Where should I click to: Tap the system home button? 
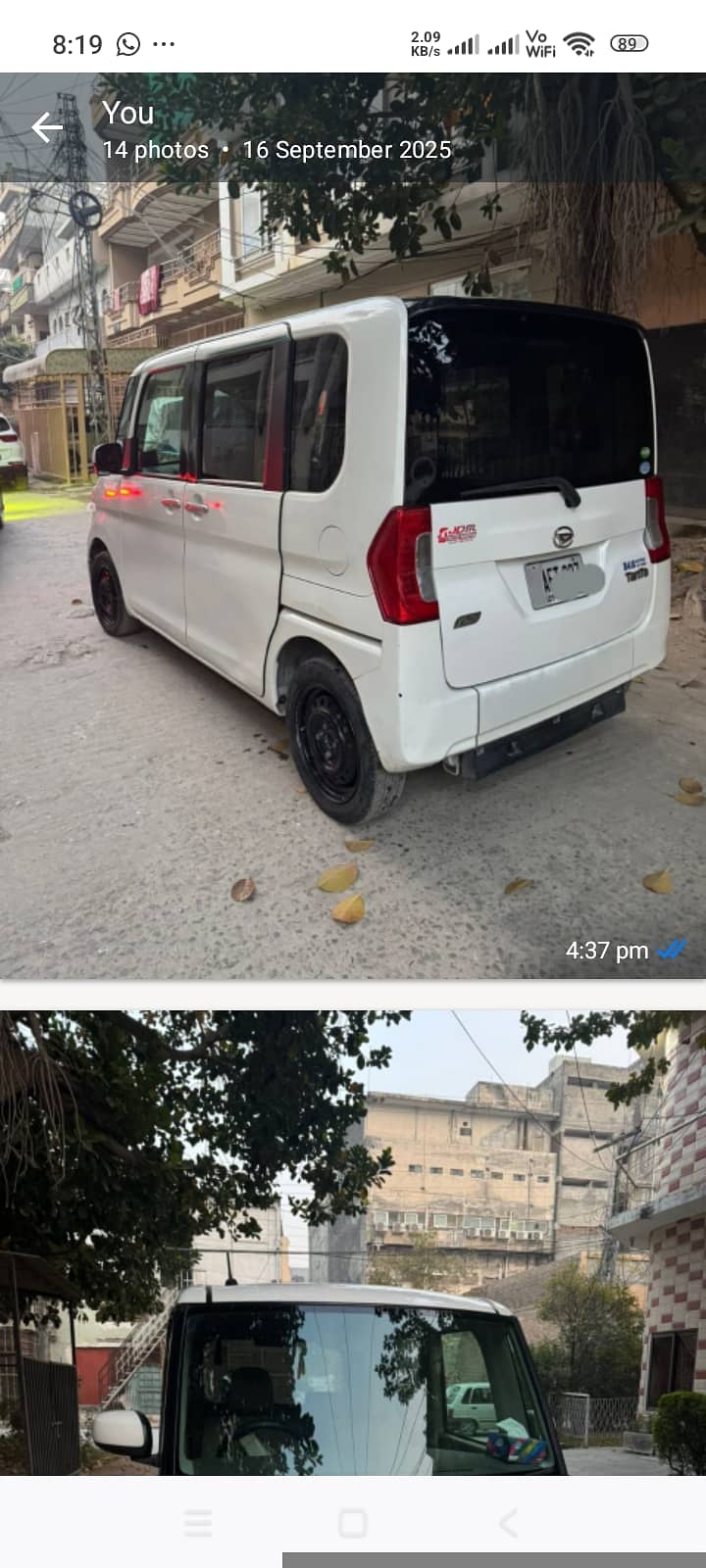353,1523
